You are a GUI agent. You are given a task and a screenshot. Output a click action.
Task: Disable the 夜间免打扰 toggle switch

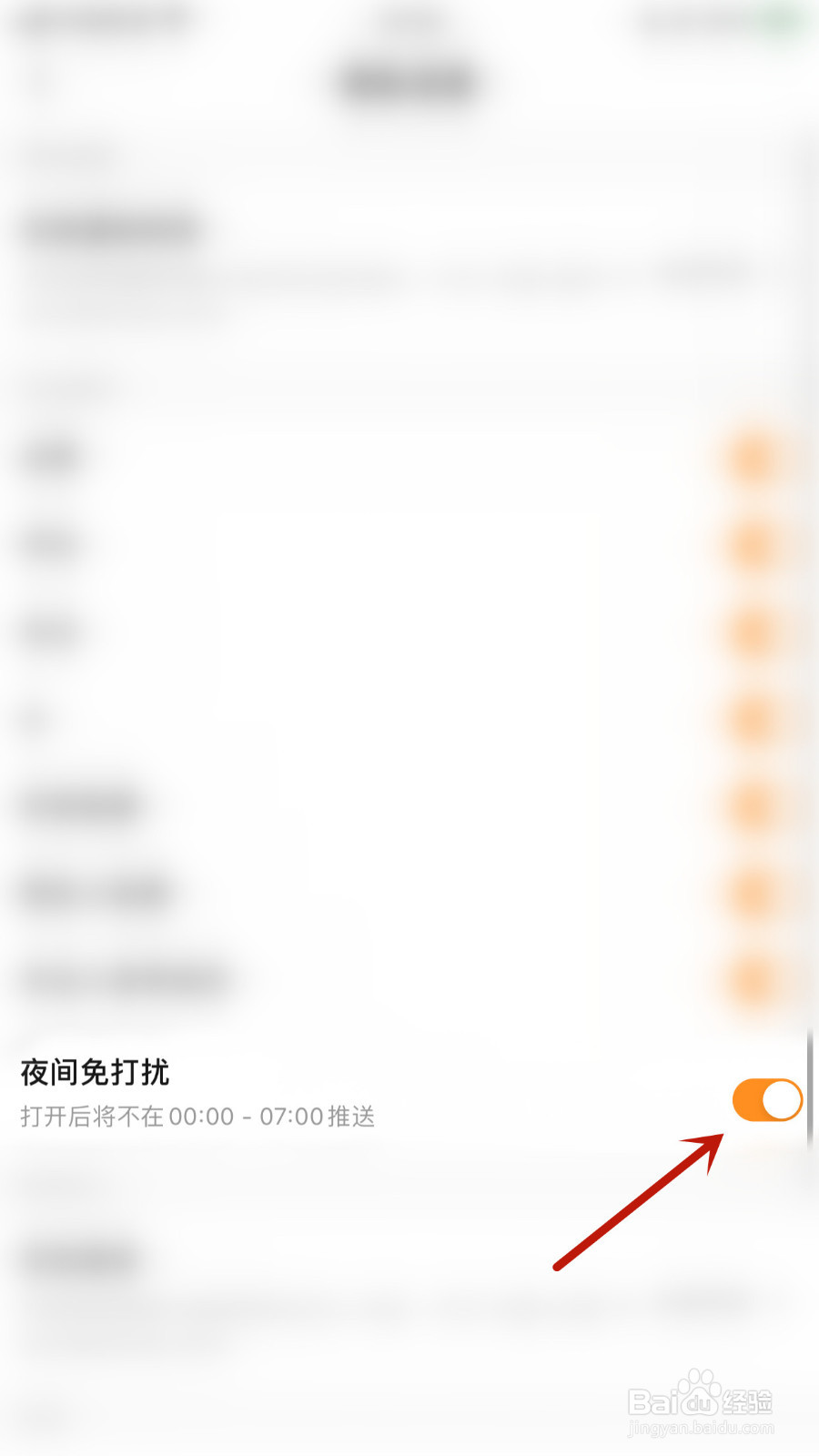pos(765,1099)
